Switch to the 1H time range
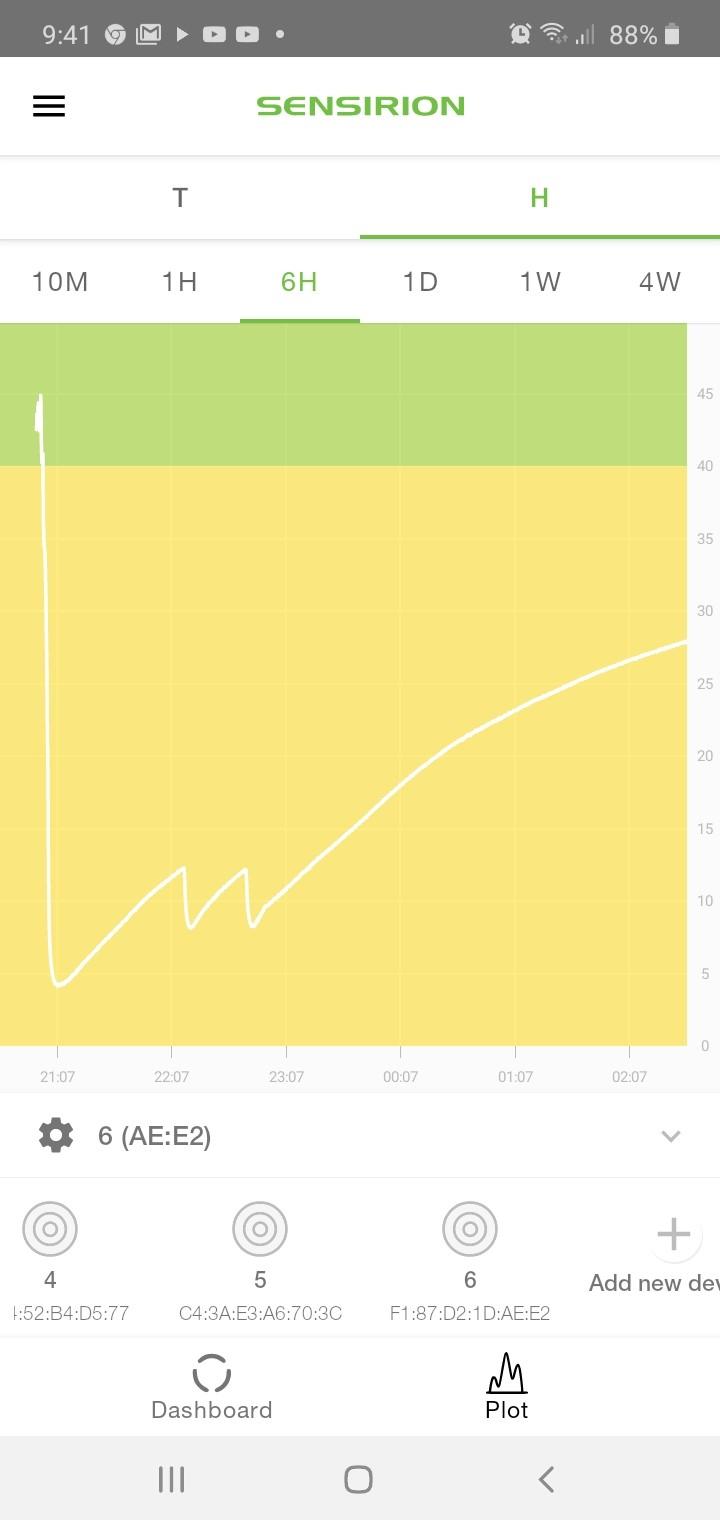Image resolution: width=720 pixels, height=1520 pixels. coord(180,282)
